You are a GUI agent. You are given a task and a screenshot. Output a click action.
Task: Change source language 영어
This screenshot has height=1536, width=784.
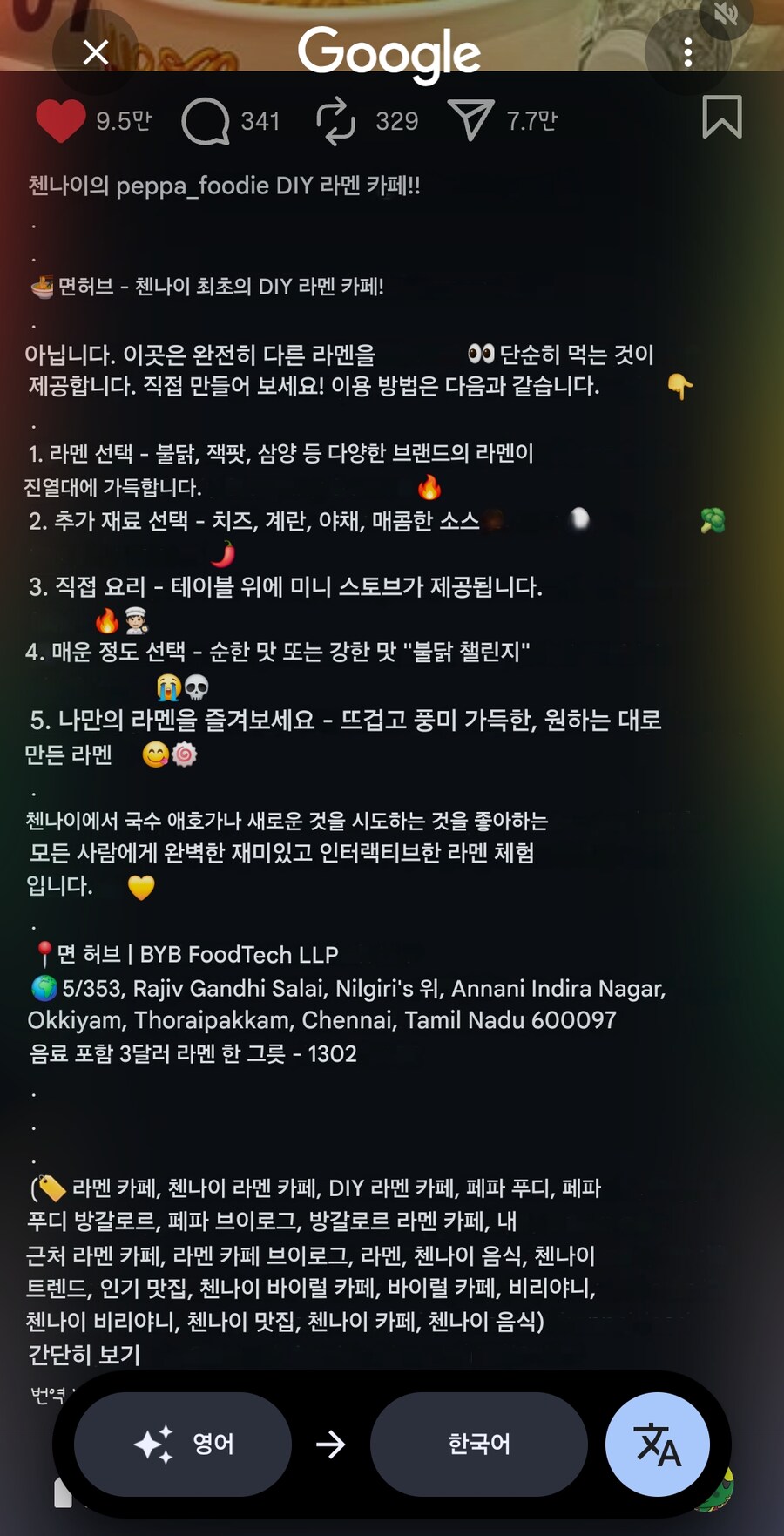click(x=183, y=1444)
